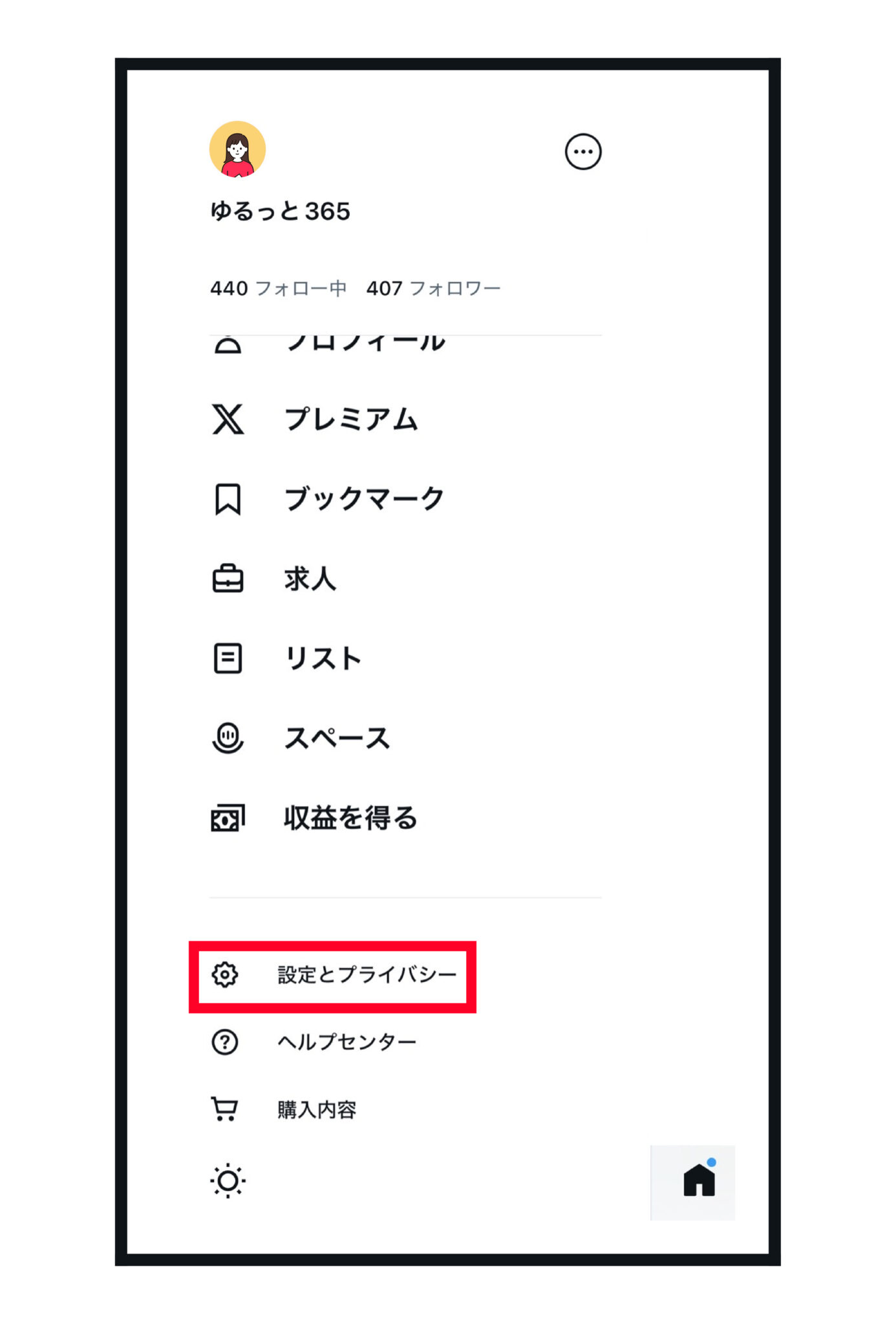Go to 求人

310,579
